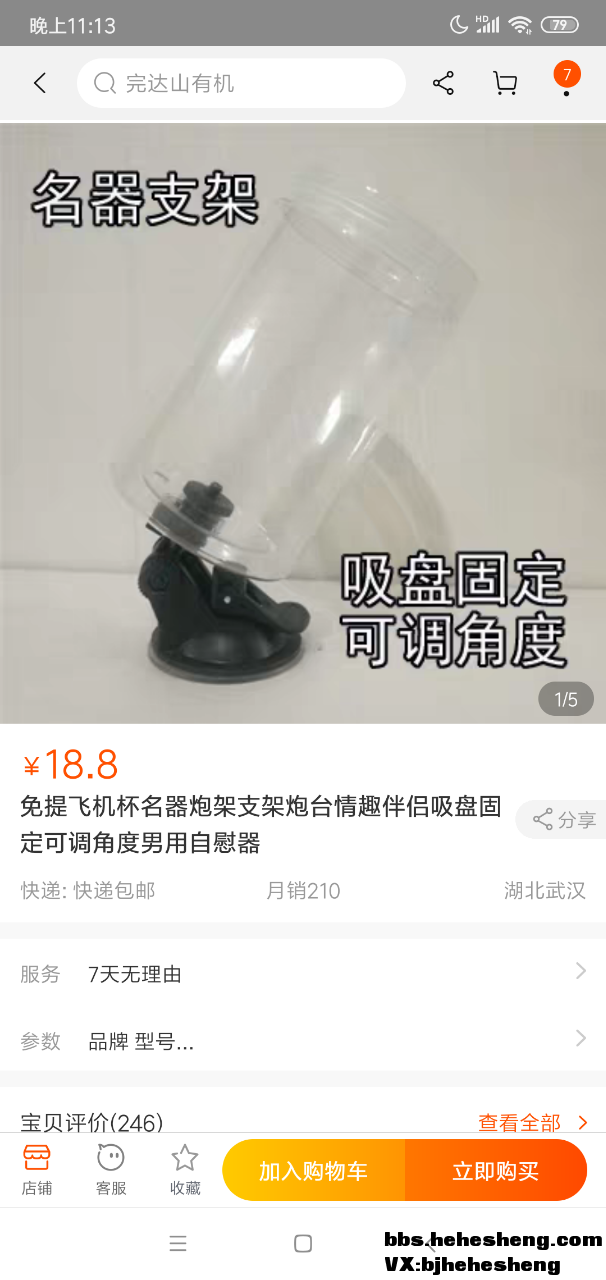Tap the 分享 share button beside title
The height and width of the screenshot is (1280, 606).
click(563, 820)
